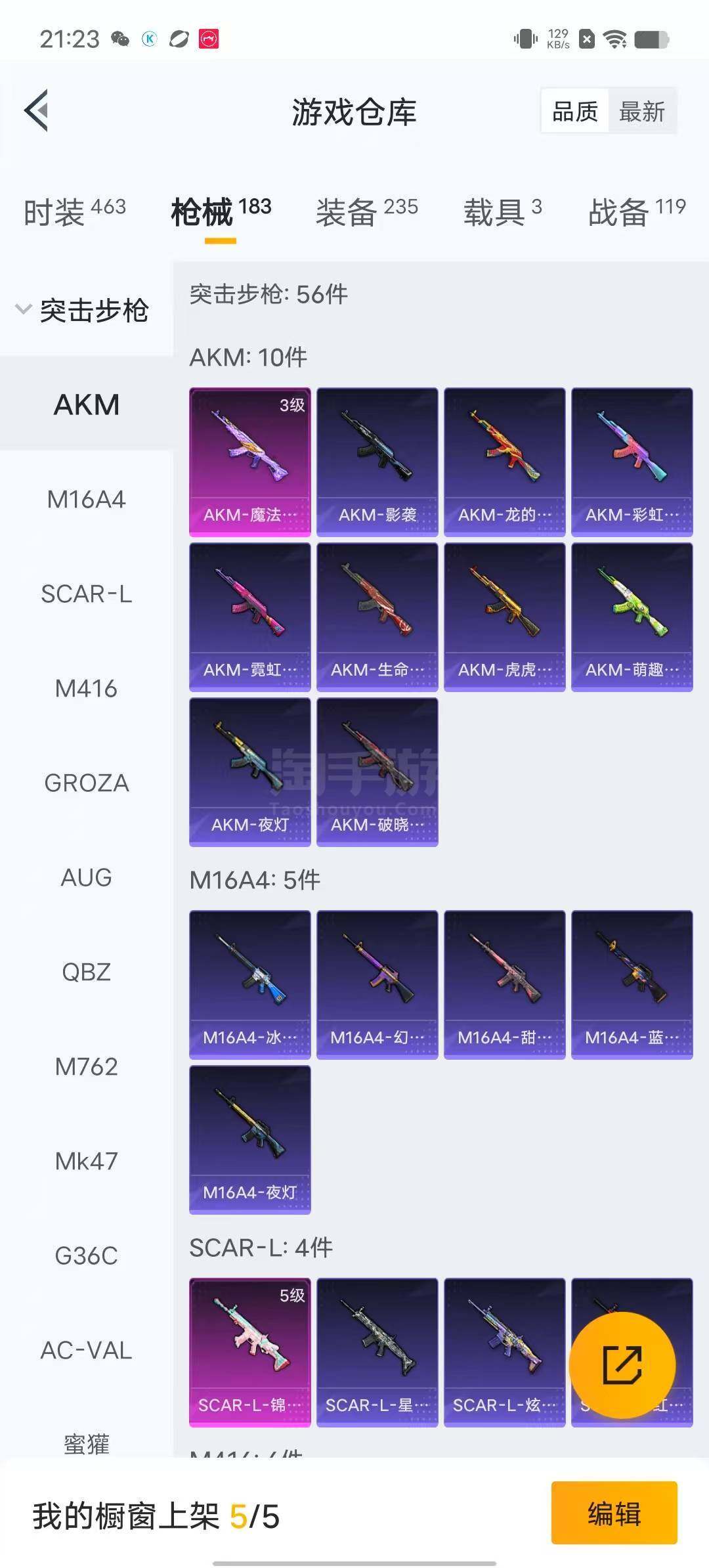The height and width of the screenshot is (1568, 709).
Task: Select M16A4 in the side list
Action: point(87,500)
